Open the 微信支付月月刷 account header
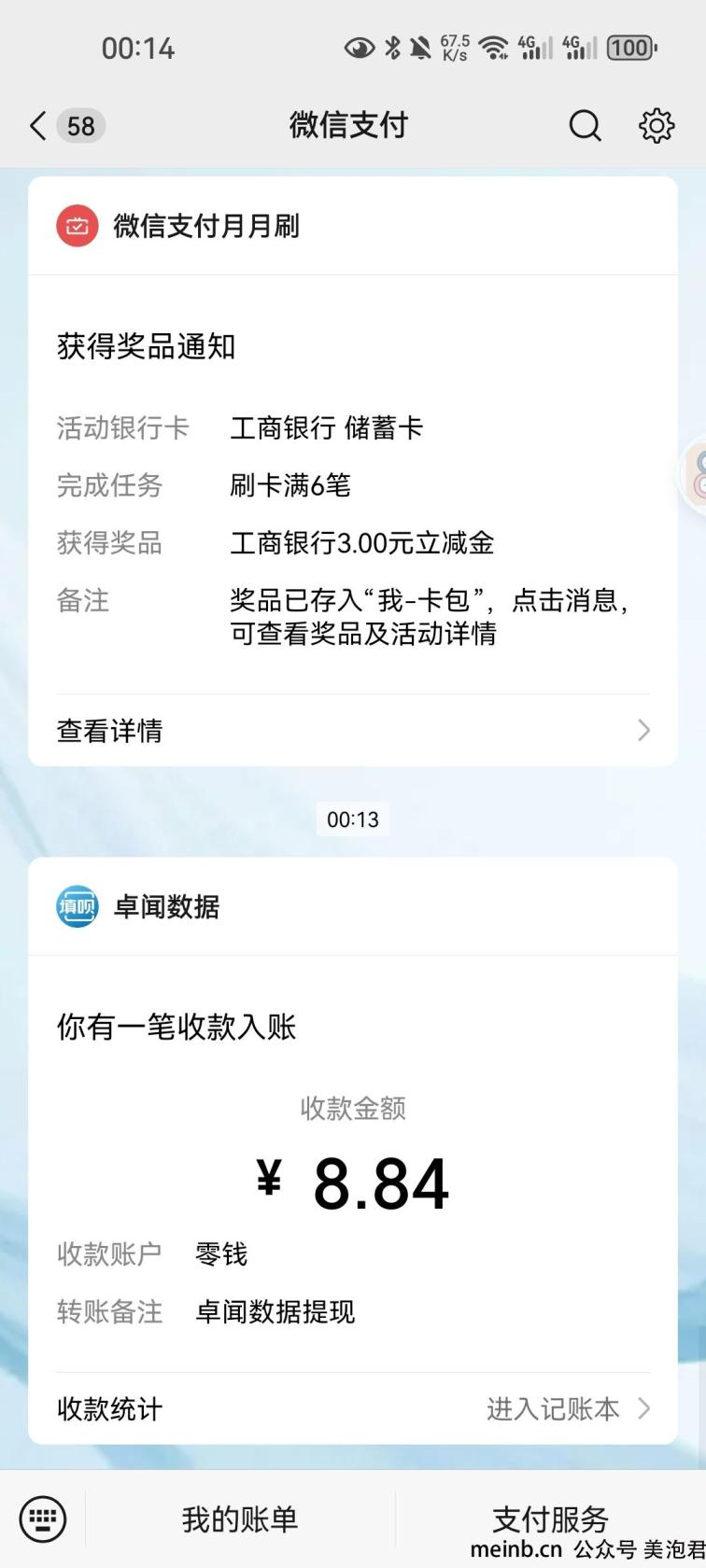 205,226
